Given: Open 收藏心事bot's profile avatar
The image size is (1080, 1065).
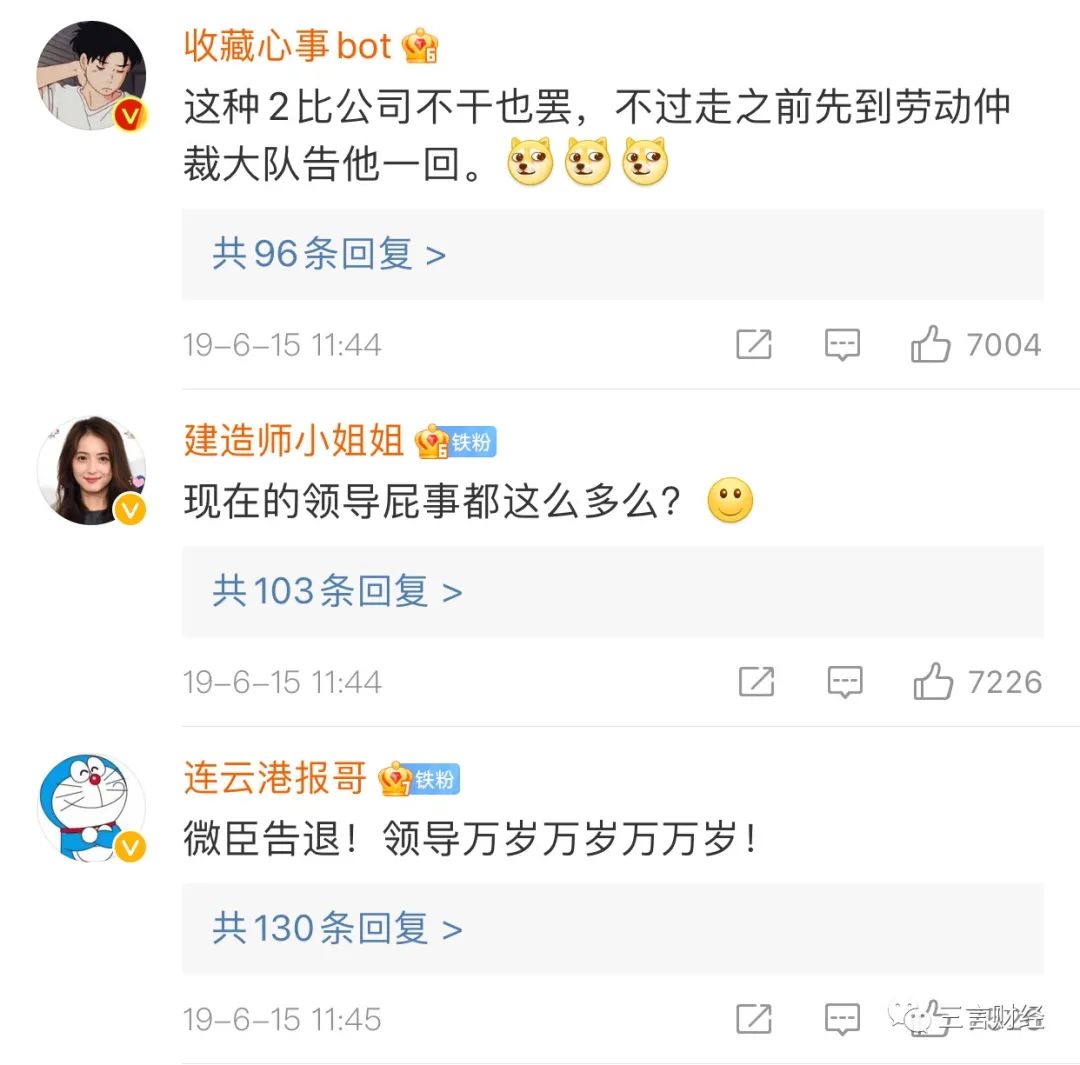Looking at the screenshot, I should (x=91, y=77).
